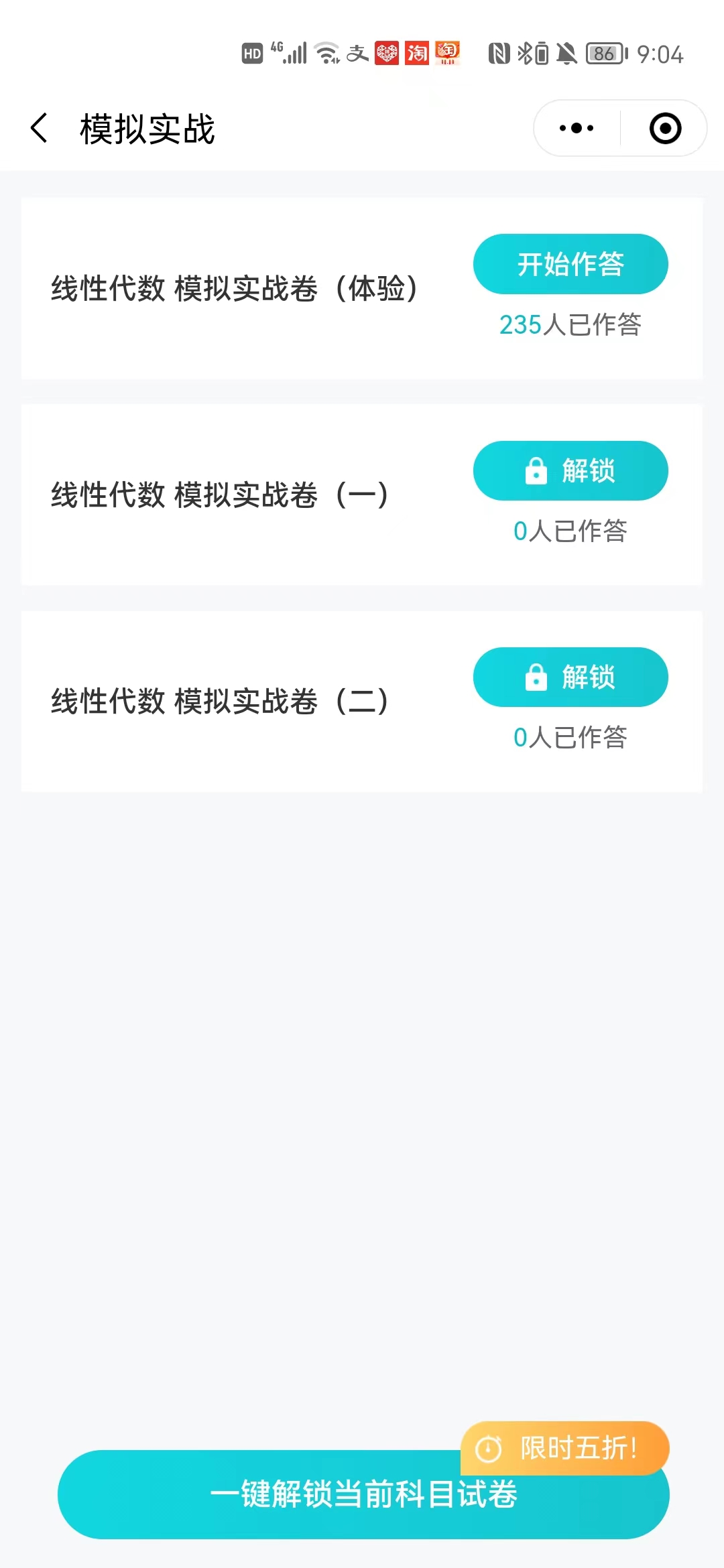The width and height of the screenshot is (724, 1568).
Task: Tap the lock icon on 模拟实战卷（一）unlock button
Action: click(536, 471)
